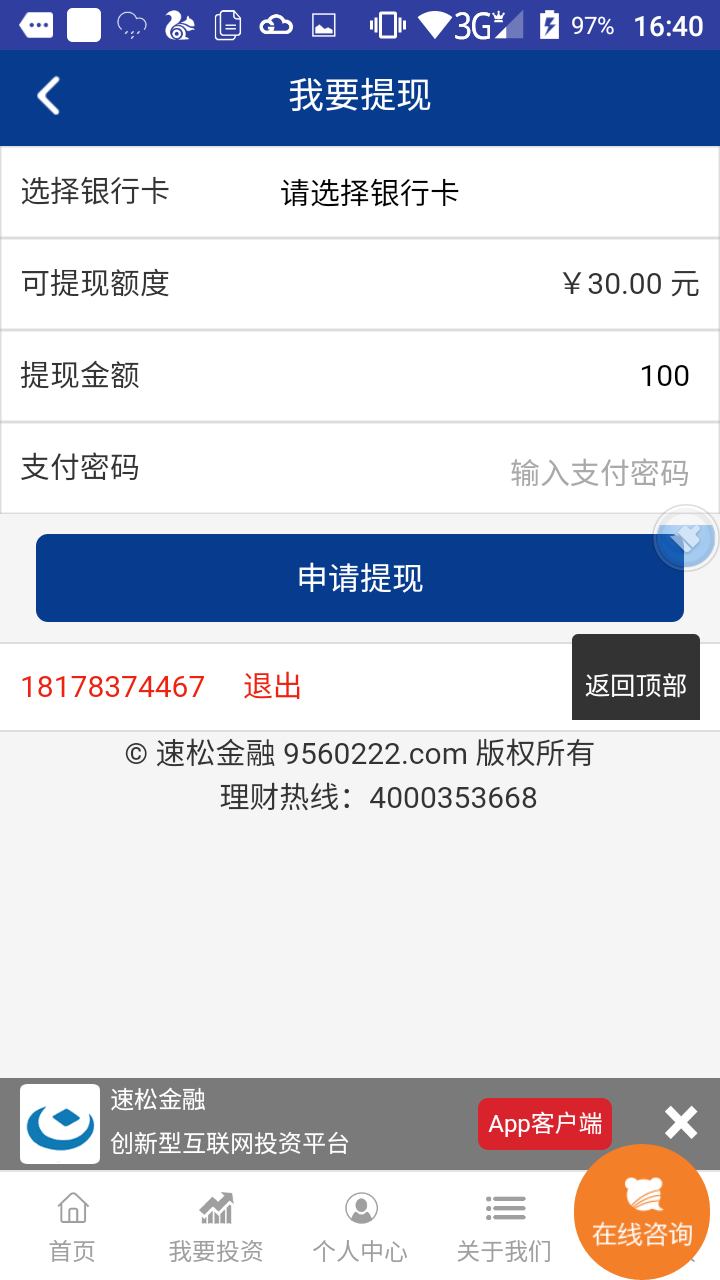Tap the blue floating assistant ball
Image resolution: width=720 pixels, height=1280 pixels.
point(686,538)
